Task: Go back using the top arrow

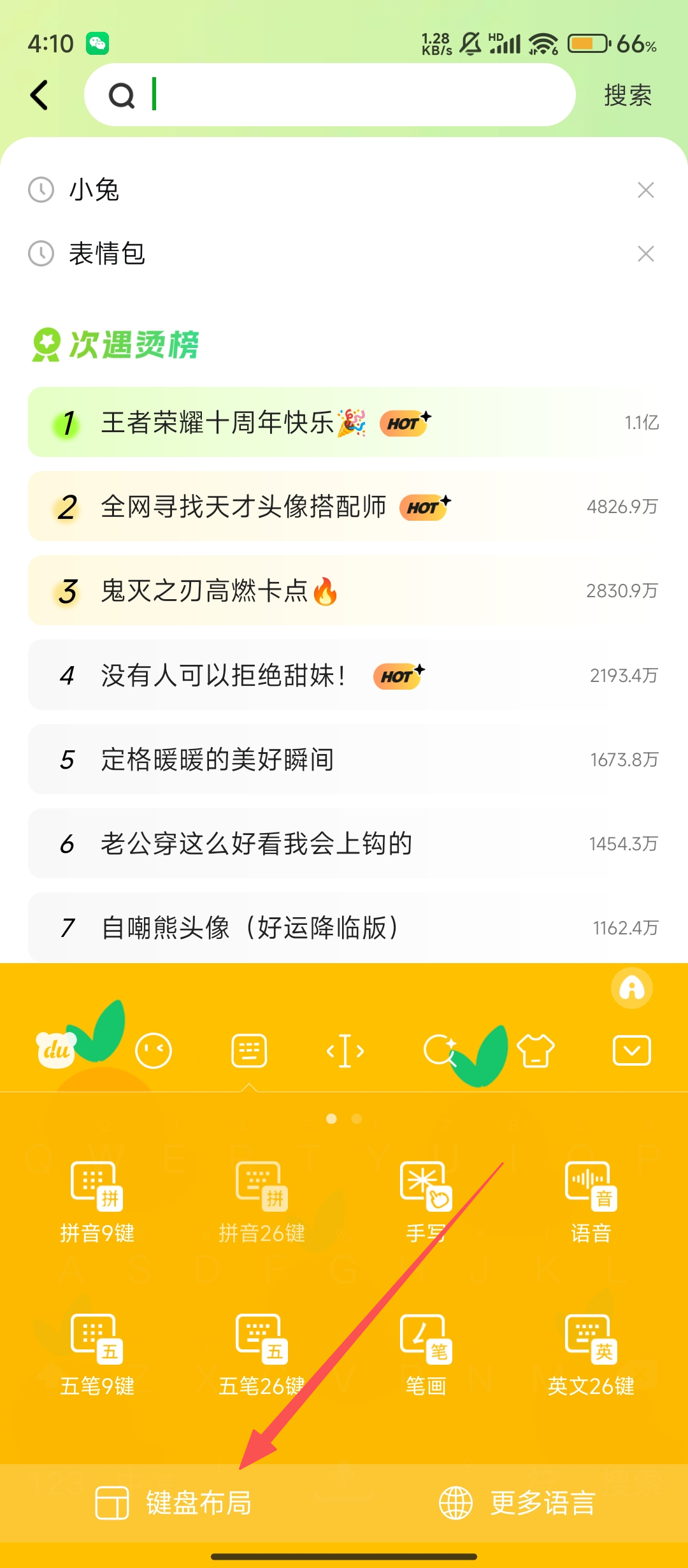Action: (39, 96)
